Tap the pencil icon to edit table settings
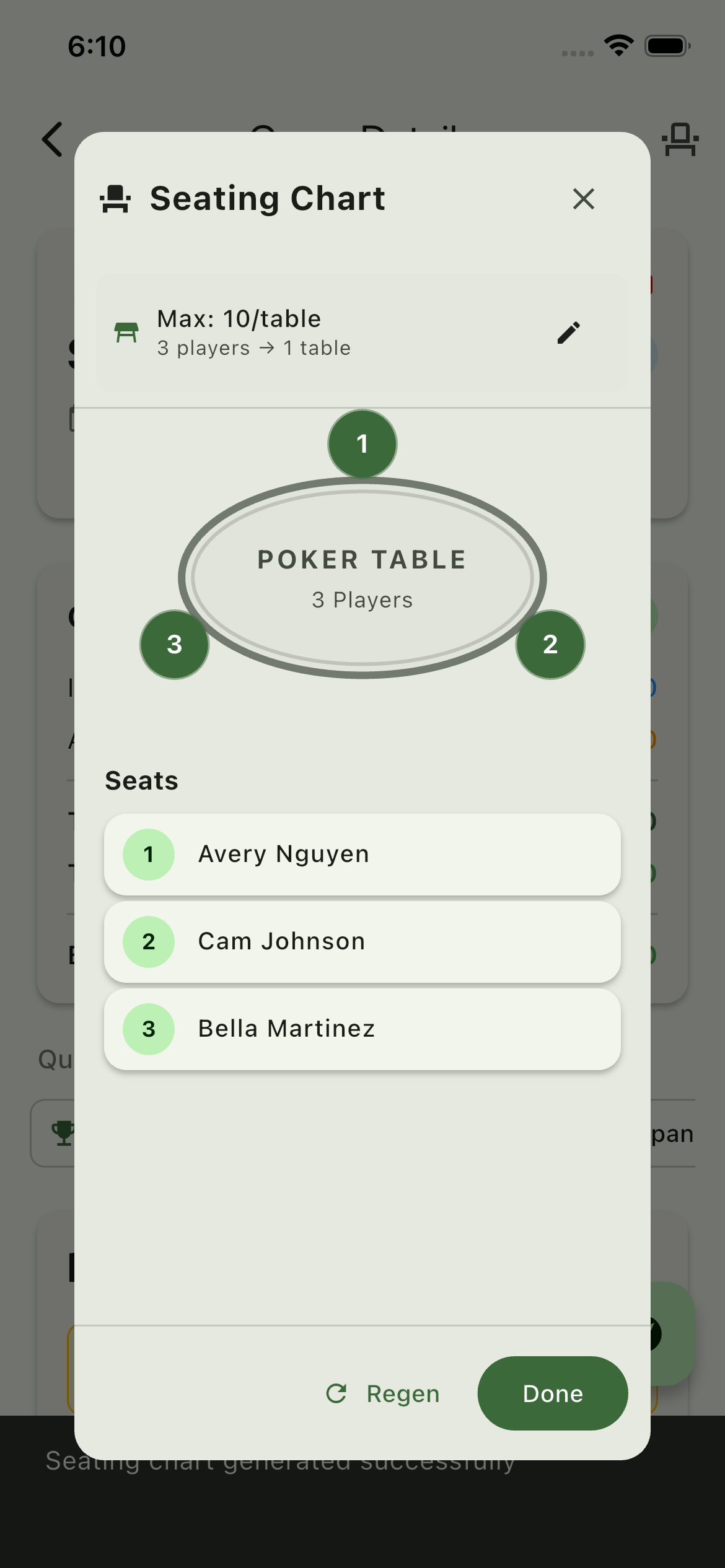 (569, 332)
